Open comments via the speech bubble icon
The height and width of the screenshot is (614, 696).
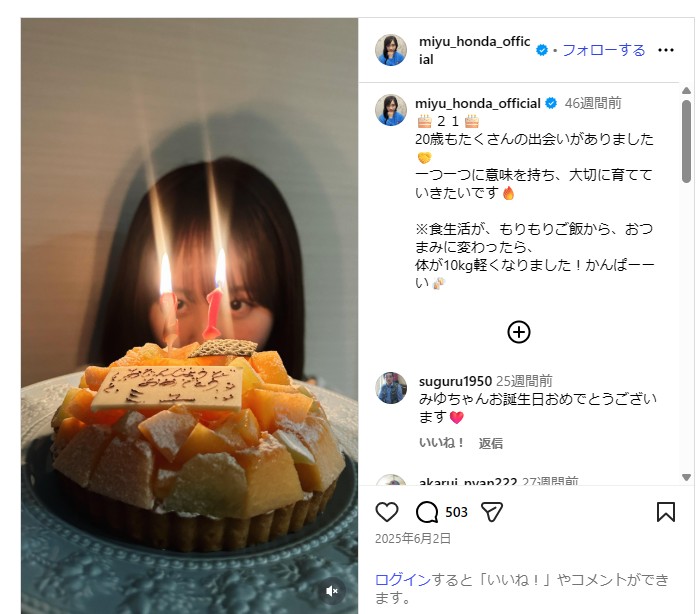(427, 512)
